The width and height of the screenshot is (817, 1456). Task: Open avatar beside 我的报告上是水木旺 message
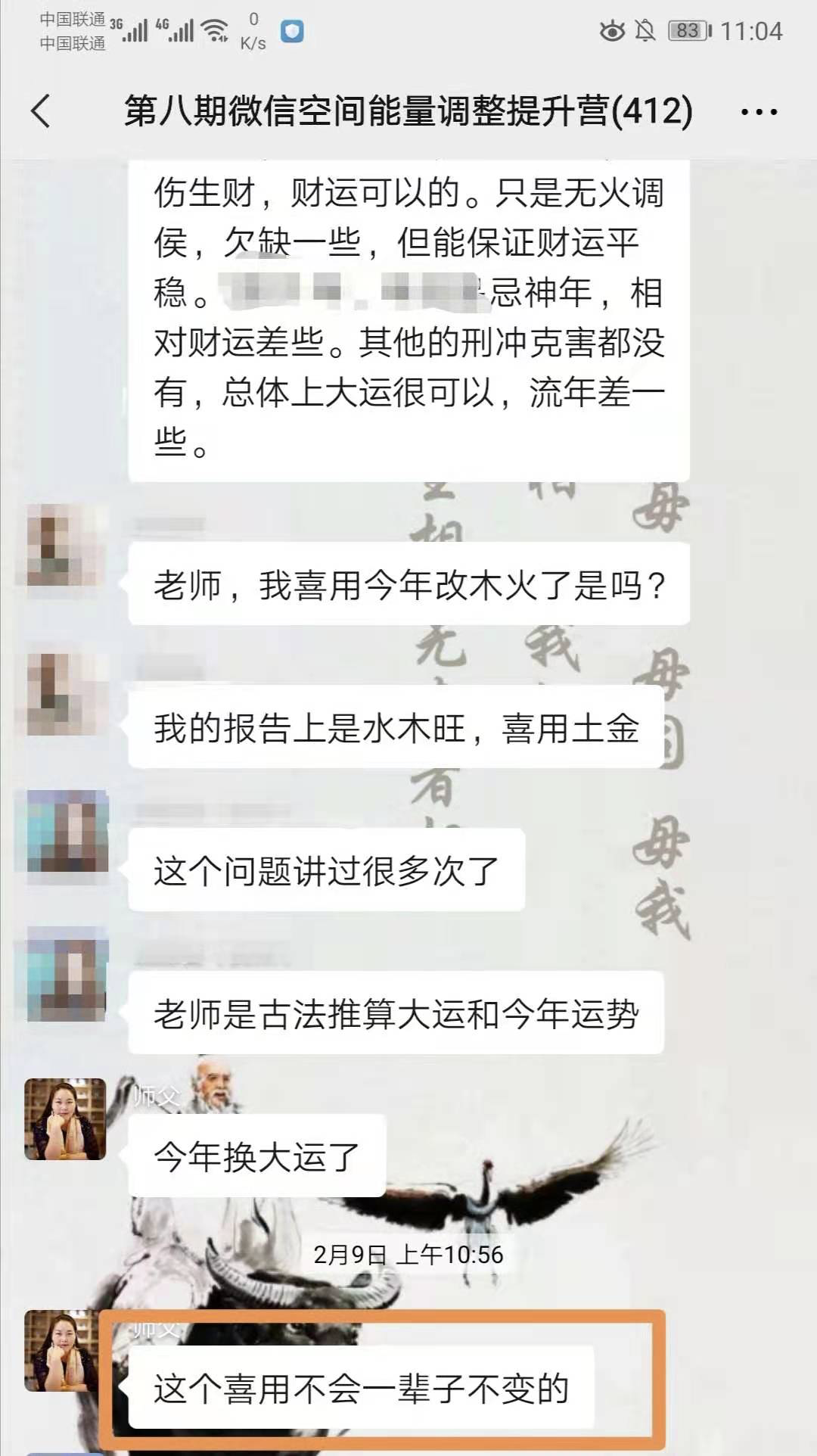65,695
